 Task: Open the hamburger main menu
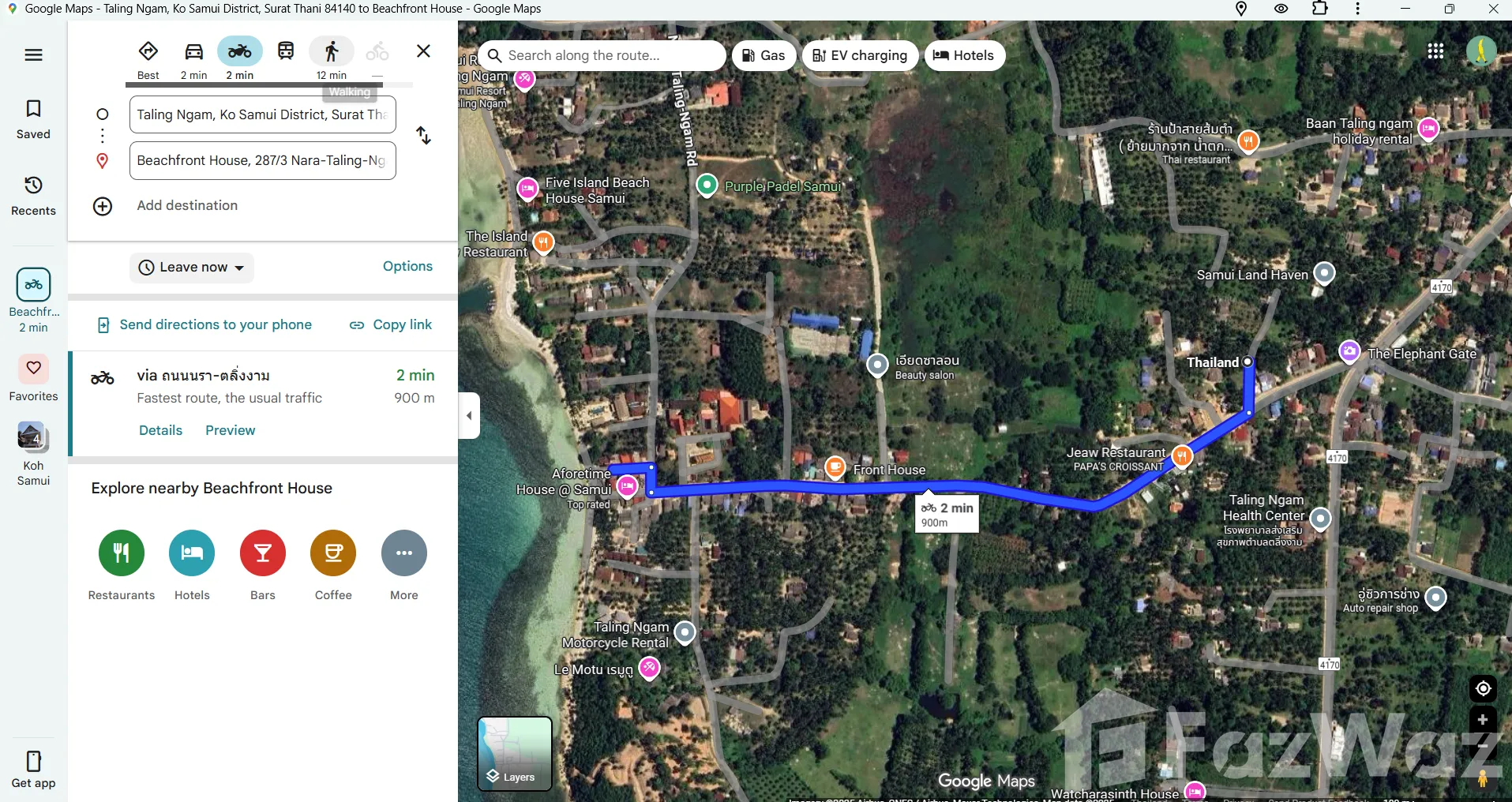pyautogui.click(x=33, y=54)
